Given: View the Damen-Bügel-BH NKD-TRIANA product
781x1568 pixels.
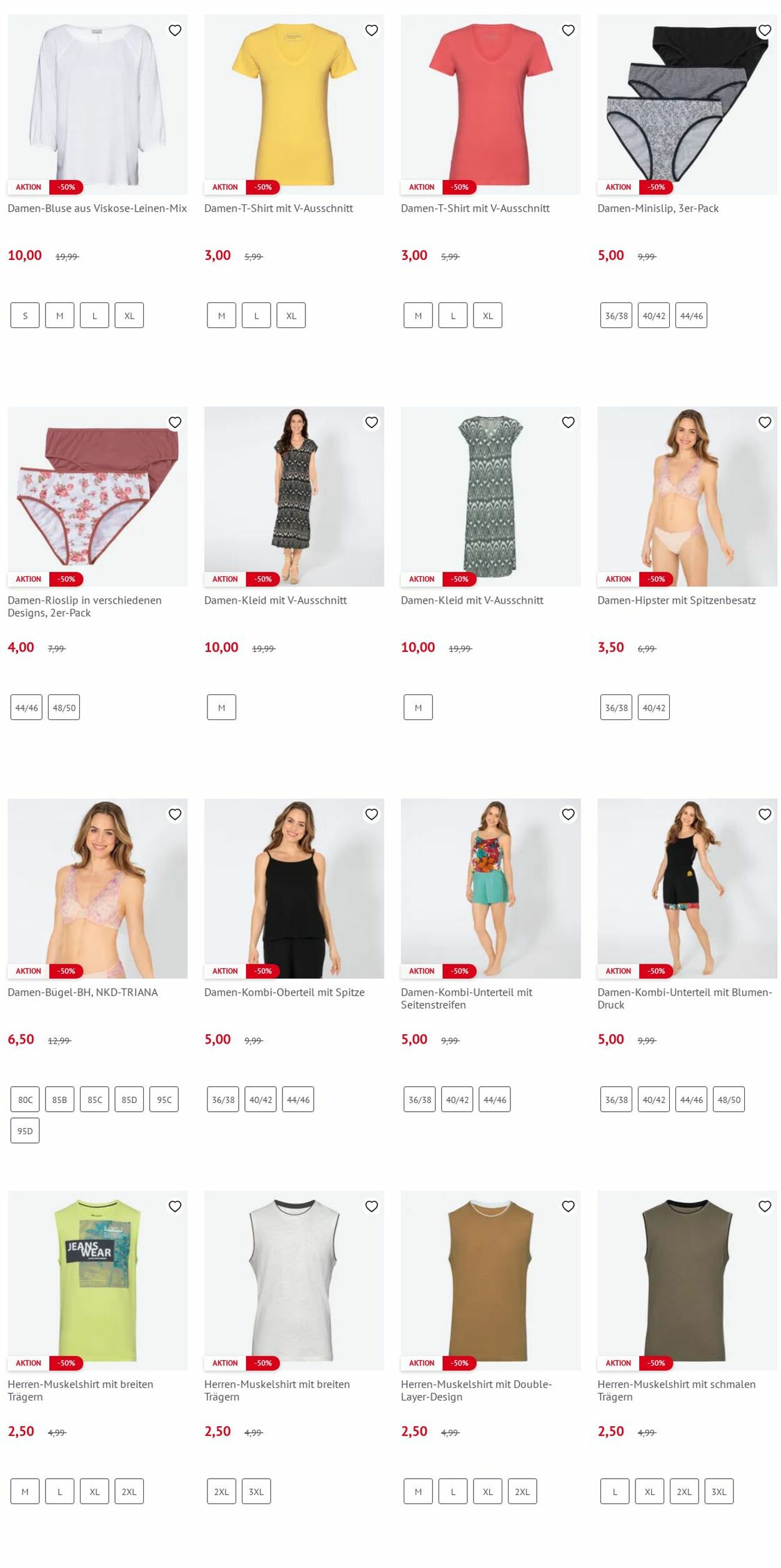Looking at the screenshot, I should (82, 992).
